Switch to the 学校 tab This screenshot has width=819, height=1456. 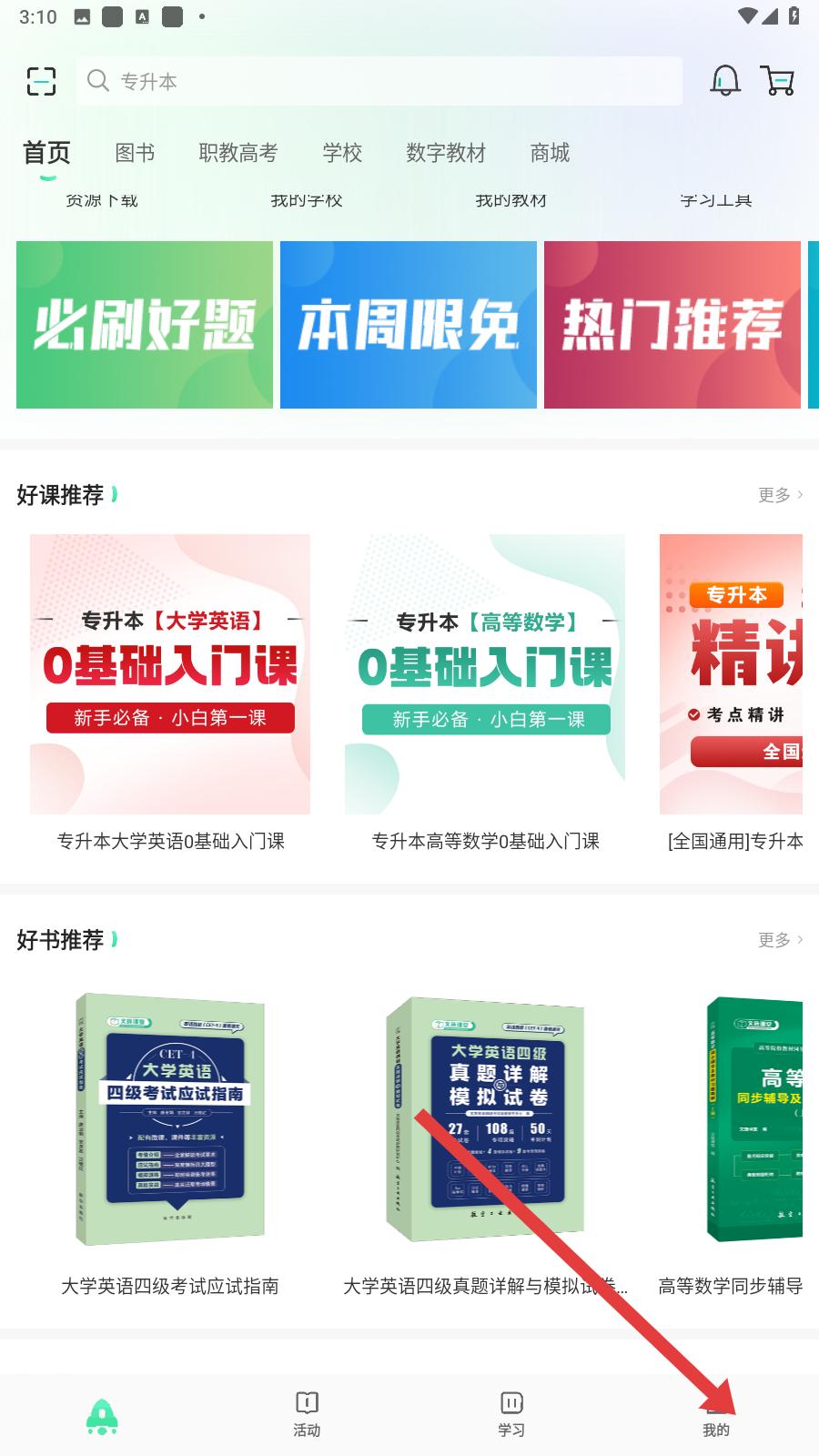pos(342,153)
